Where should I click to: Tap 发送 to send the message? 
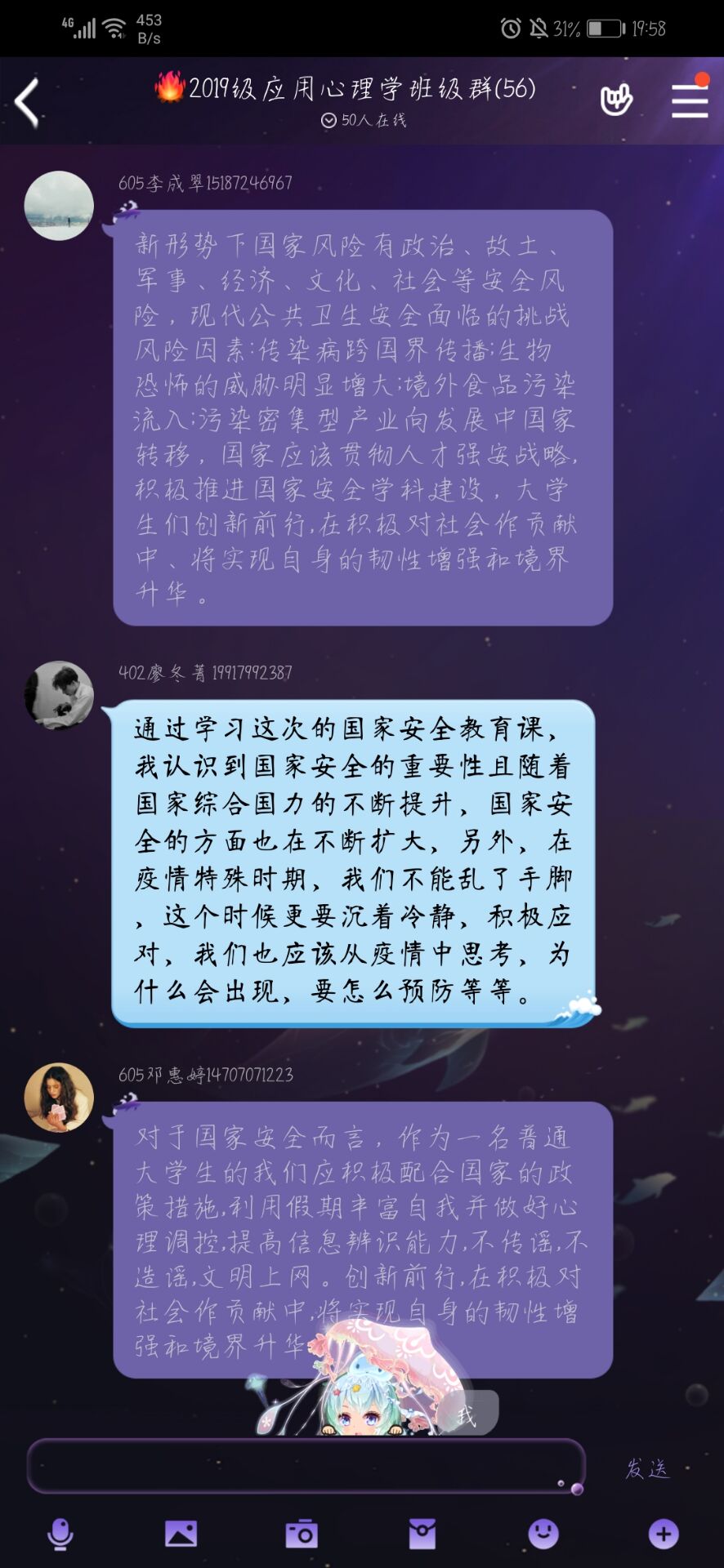pos(647,1468)
